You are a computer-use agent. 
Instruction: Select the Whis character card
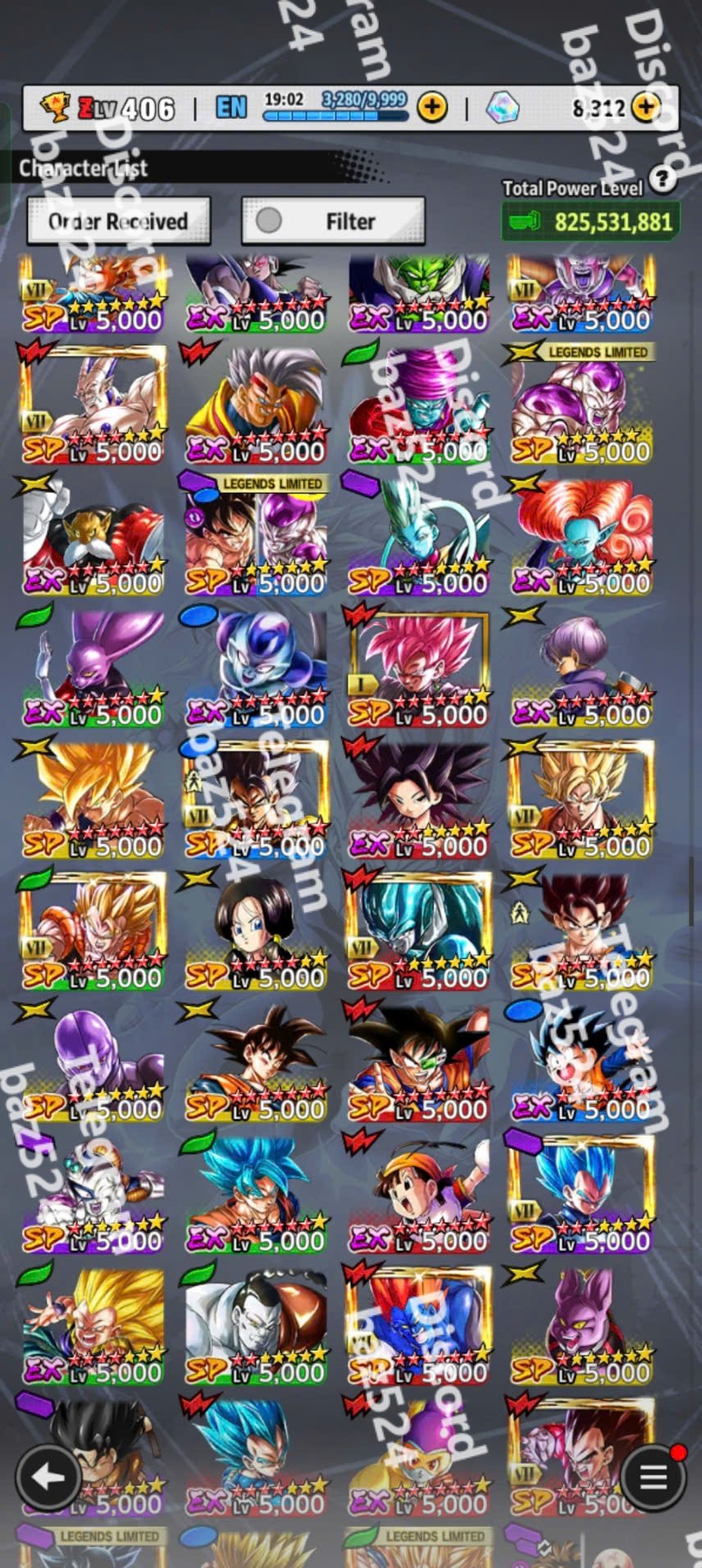[418, 535]
